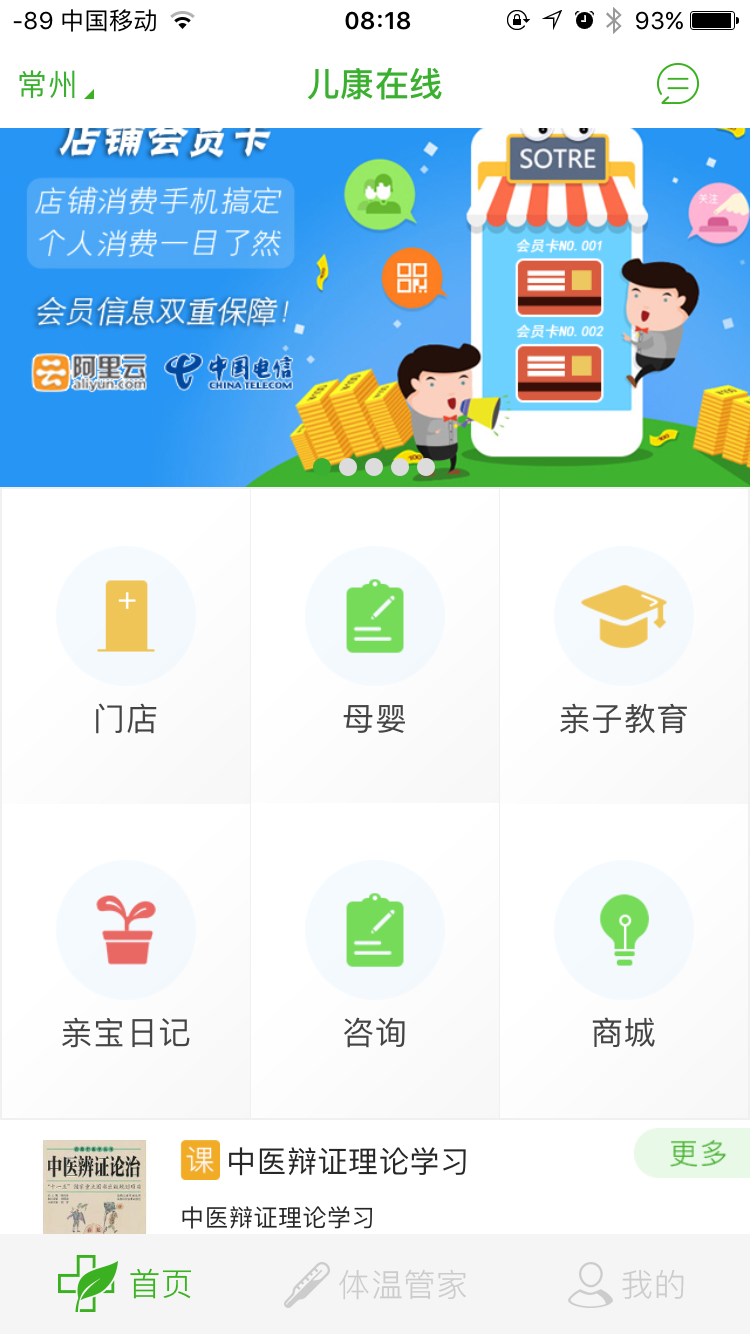
Task: Open the 商城 shopping mall
Action: [624, 960]
